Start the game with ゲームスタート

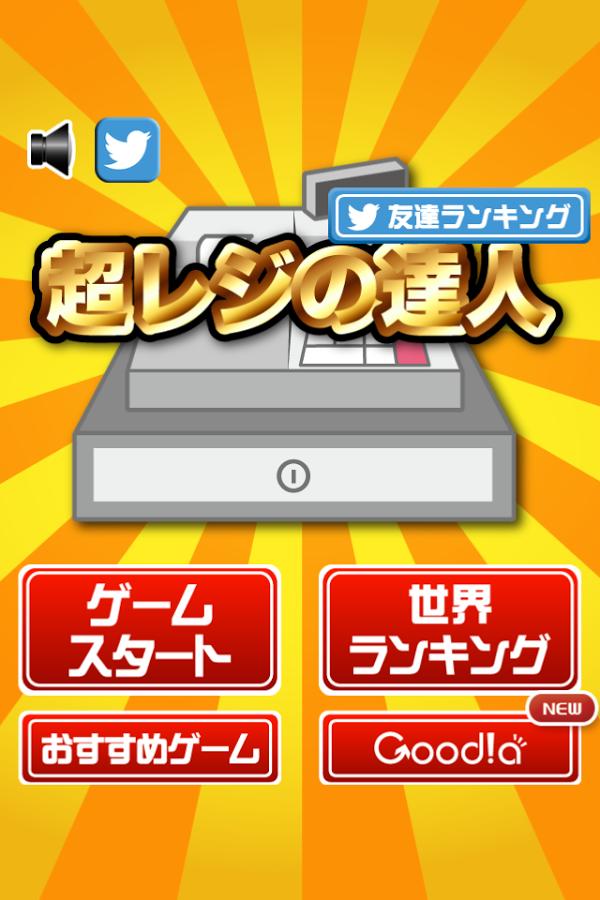tap(148, 630)
